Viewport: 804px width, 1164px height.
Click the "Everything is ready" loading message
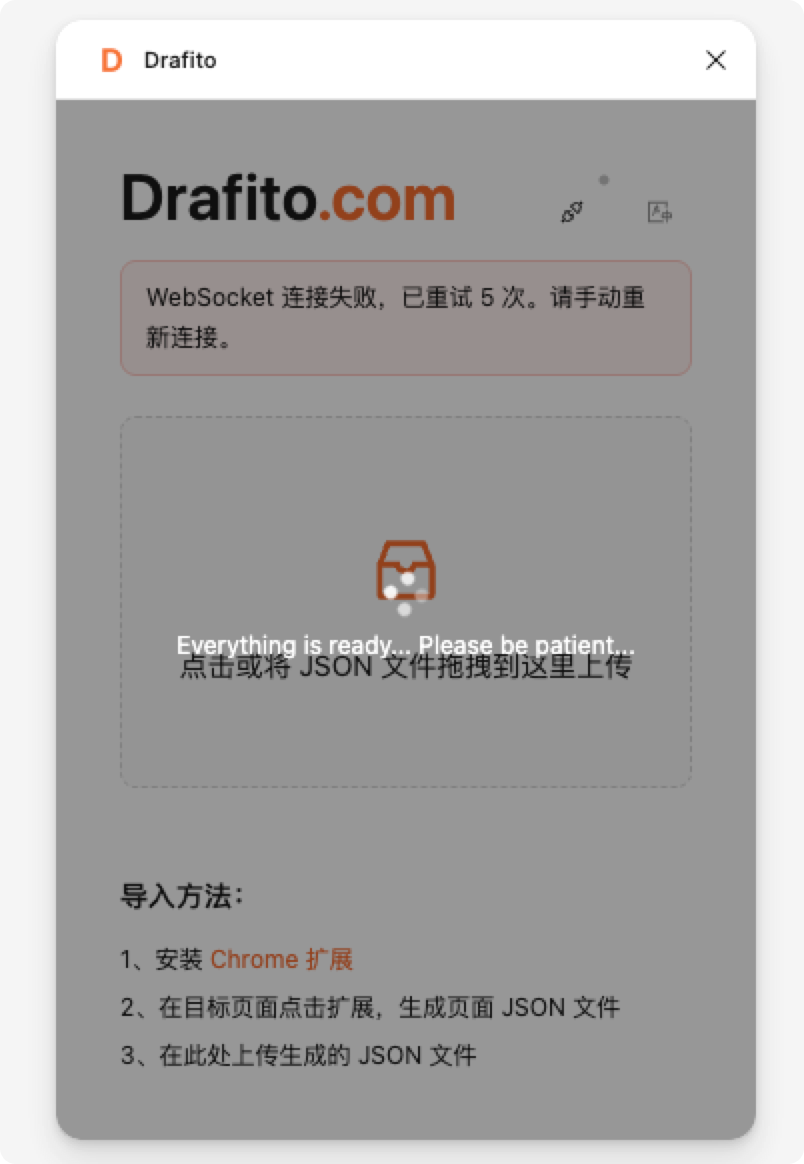406,645
